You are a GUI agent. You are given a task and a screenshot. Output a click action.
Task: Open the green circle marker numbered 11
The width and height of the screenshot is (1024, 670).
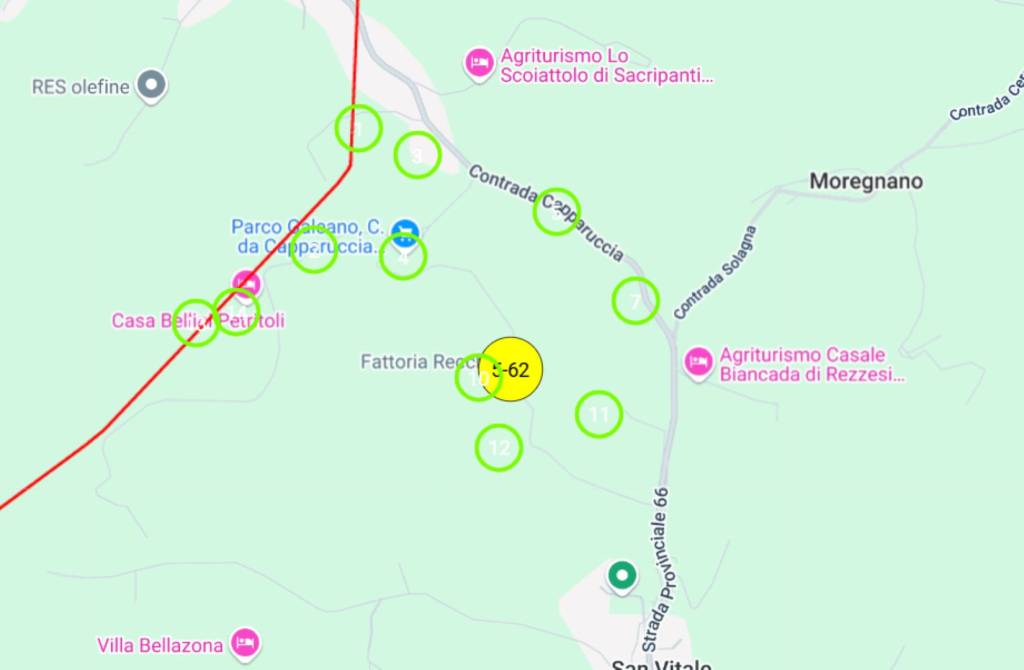point(599,414)
